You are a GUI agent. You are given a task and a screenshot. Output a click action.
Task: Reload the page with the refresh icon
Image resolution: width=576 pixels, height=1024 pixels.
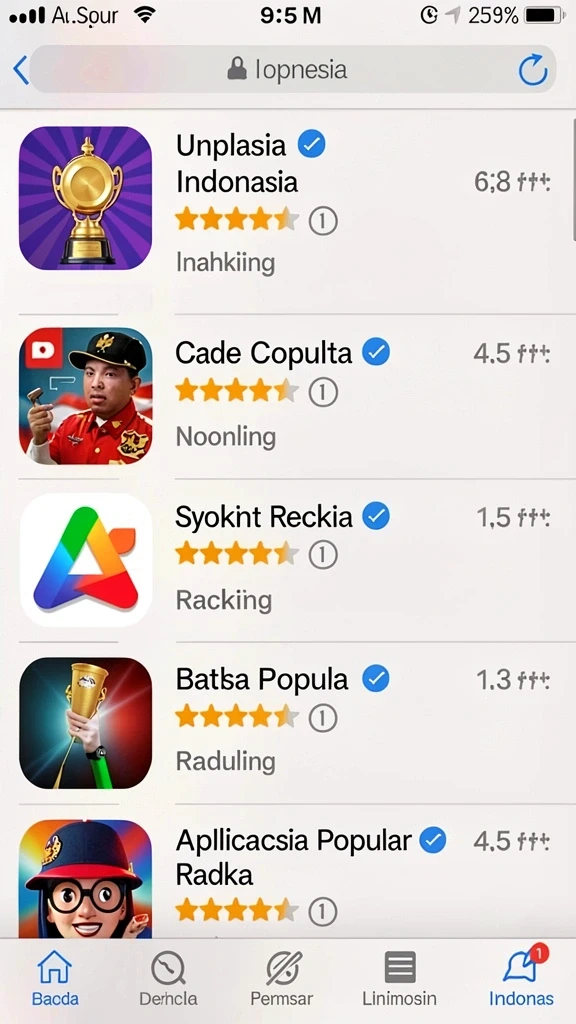(533, 70)
